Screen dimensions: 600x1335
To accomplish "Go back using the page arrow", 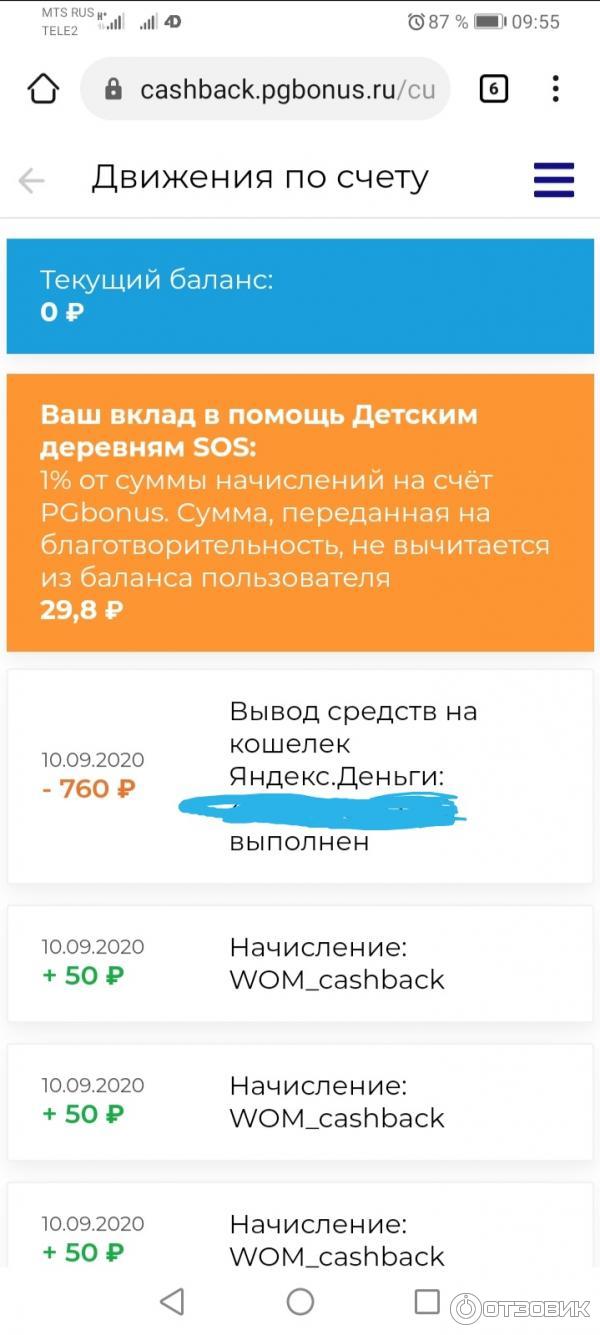I will 32,180.
